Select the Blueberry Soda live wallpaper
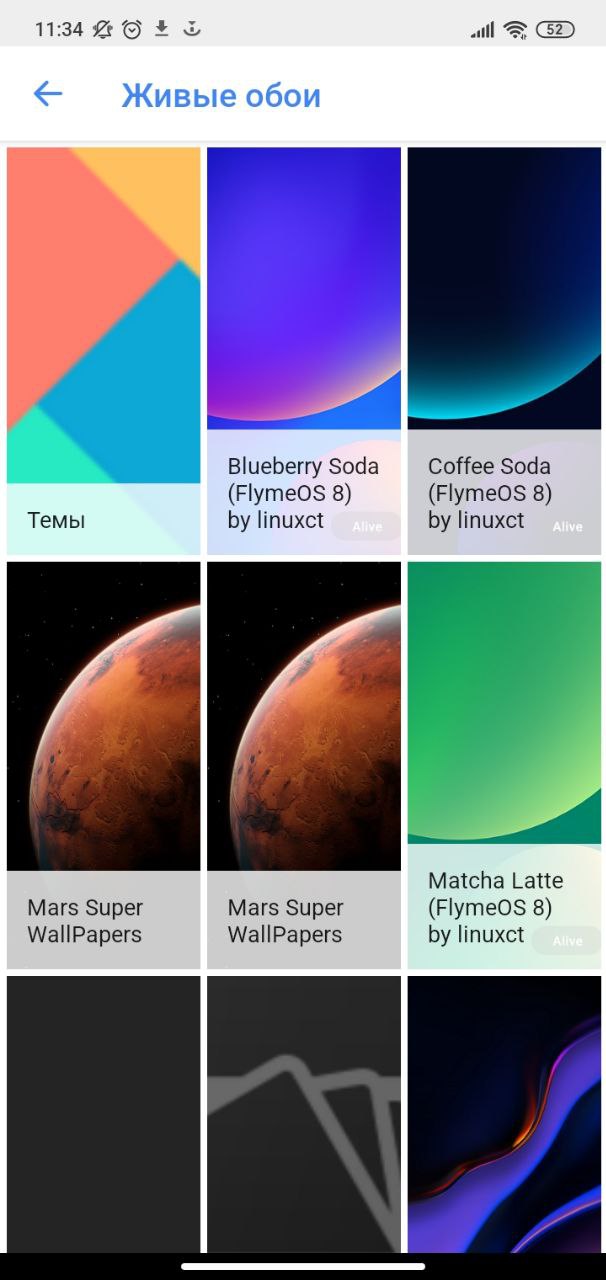 click(x=303, y=350)
